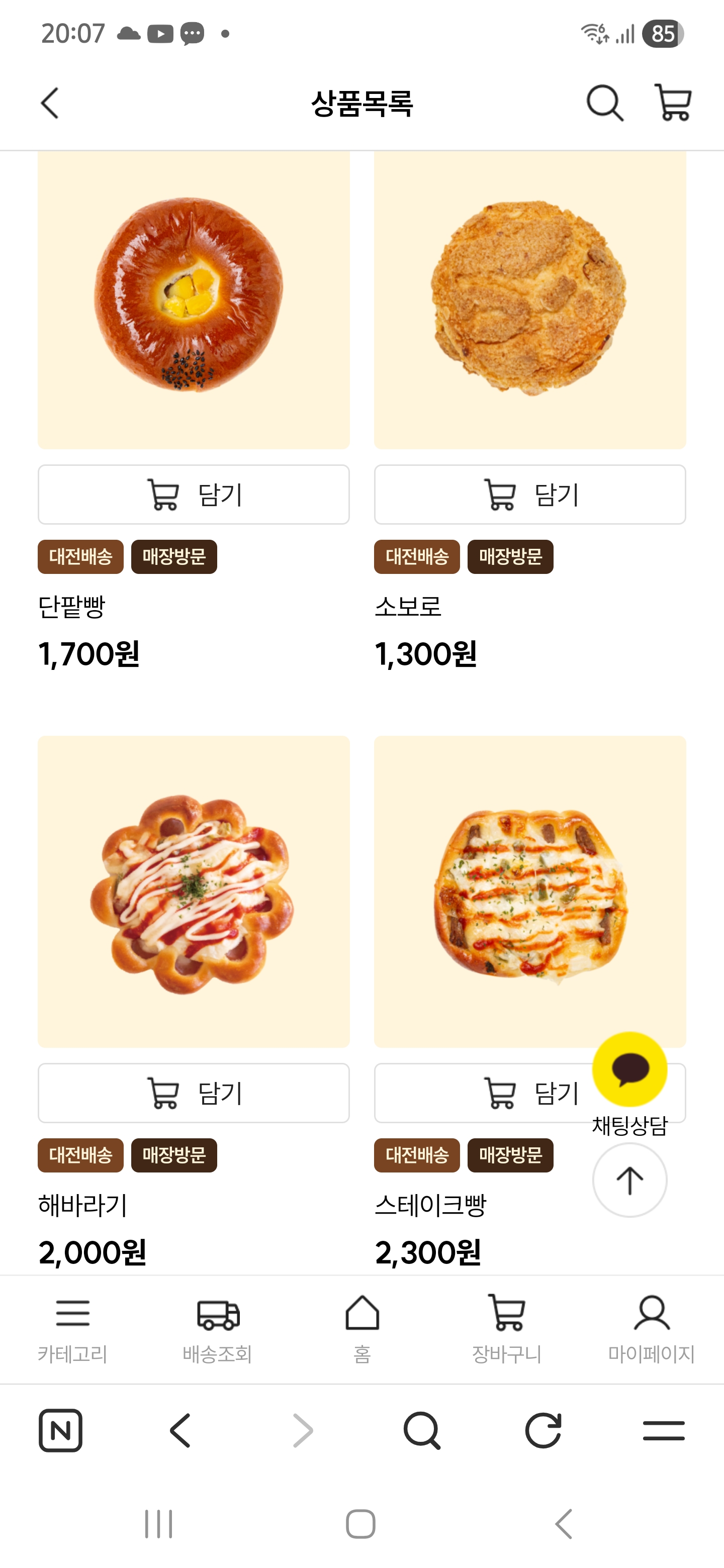Add 소보로 to cart with 담기
Image resolution: width=724 pixels, height=1568 pixels.
pos(530,494)
